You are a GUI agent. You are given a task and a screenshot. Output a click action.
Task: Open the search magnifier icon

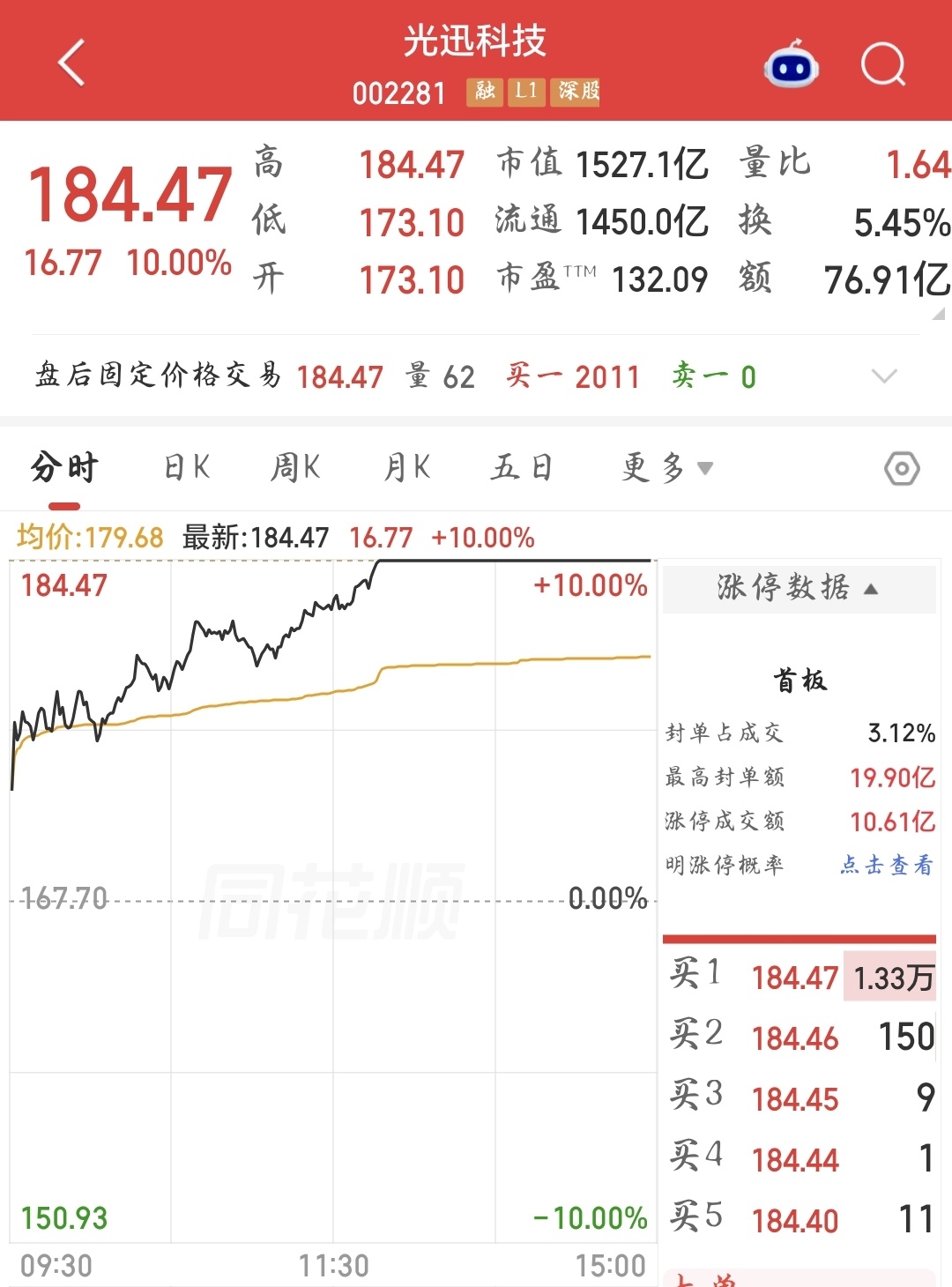(883, 64)
